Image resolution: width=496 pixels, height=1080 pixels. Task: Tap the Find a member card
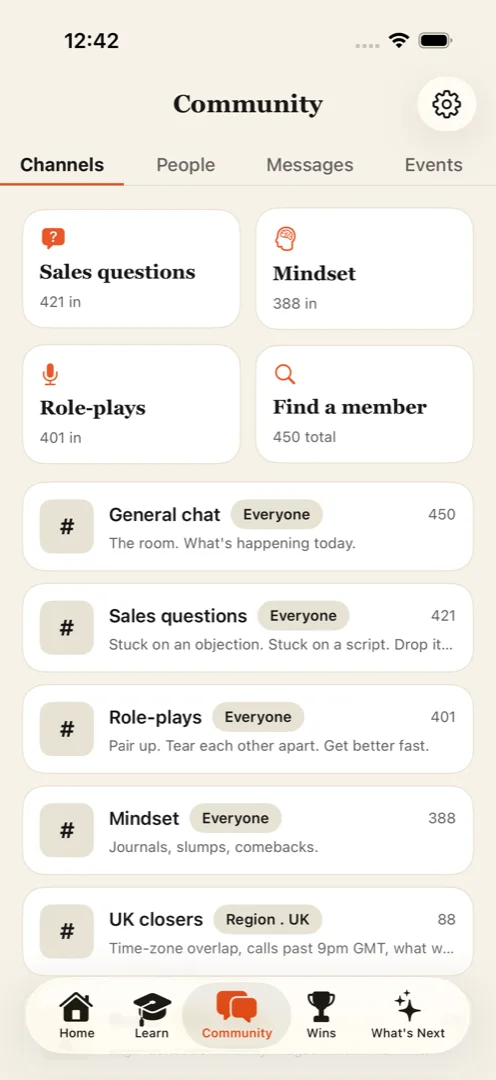[364, 404]
